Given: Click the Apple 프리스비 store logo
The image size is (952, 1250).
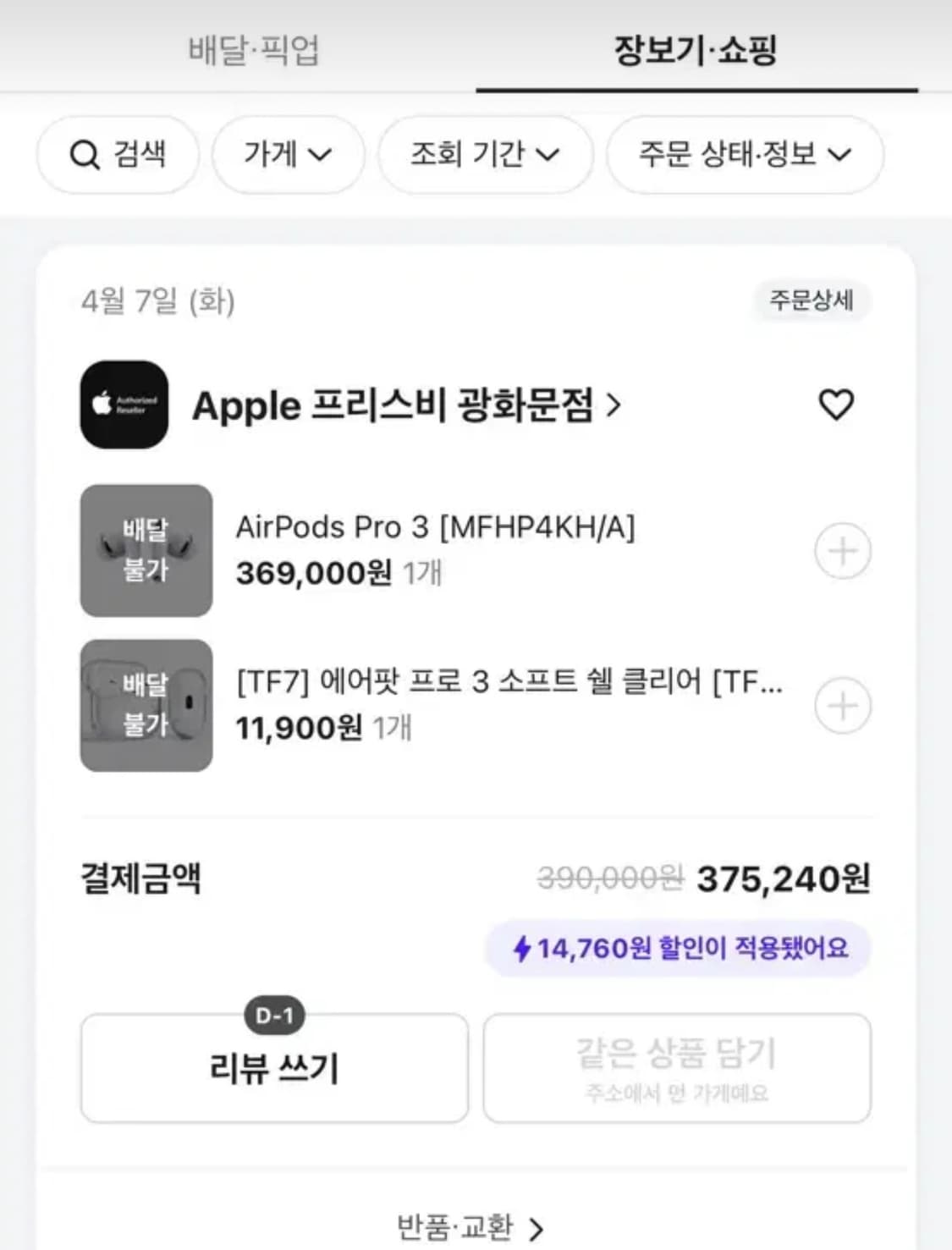Looking at the screenshot, I should [x=124, y=406].
